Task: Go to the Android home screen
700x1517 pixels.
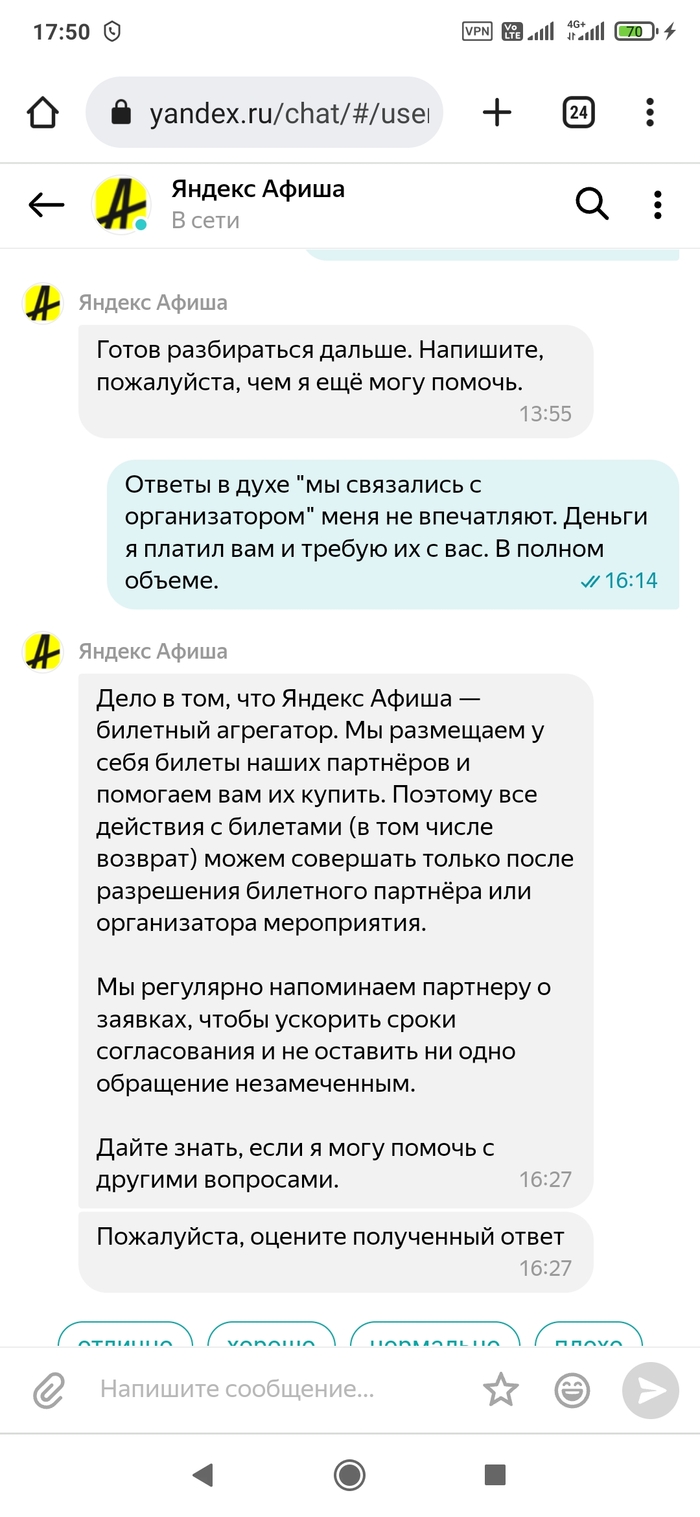Action: tap(349, 1475)
